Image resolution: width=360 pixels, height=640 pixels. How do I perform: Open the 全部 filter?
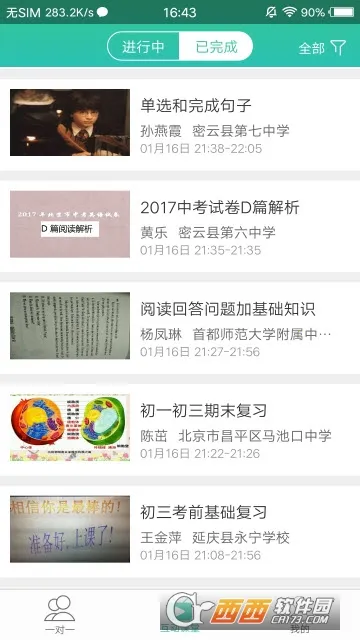(x=322, y=48)
